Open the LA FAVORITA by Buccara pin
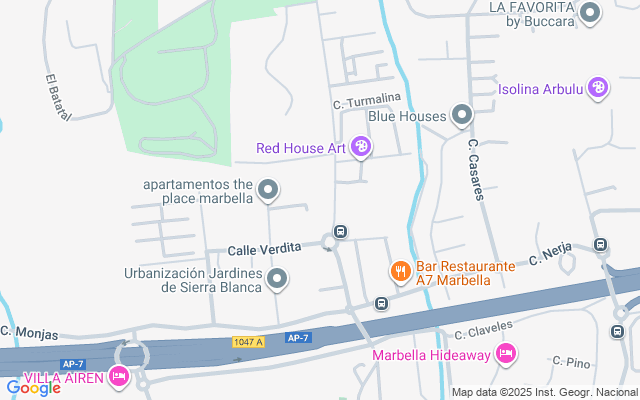Image resolution: width=640 pixels, height=400 pixels. tap(590, 13)
